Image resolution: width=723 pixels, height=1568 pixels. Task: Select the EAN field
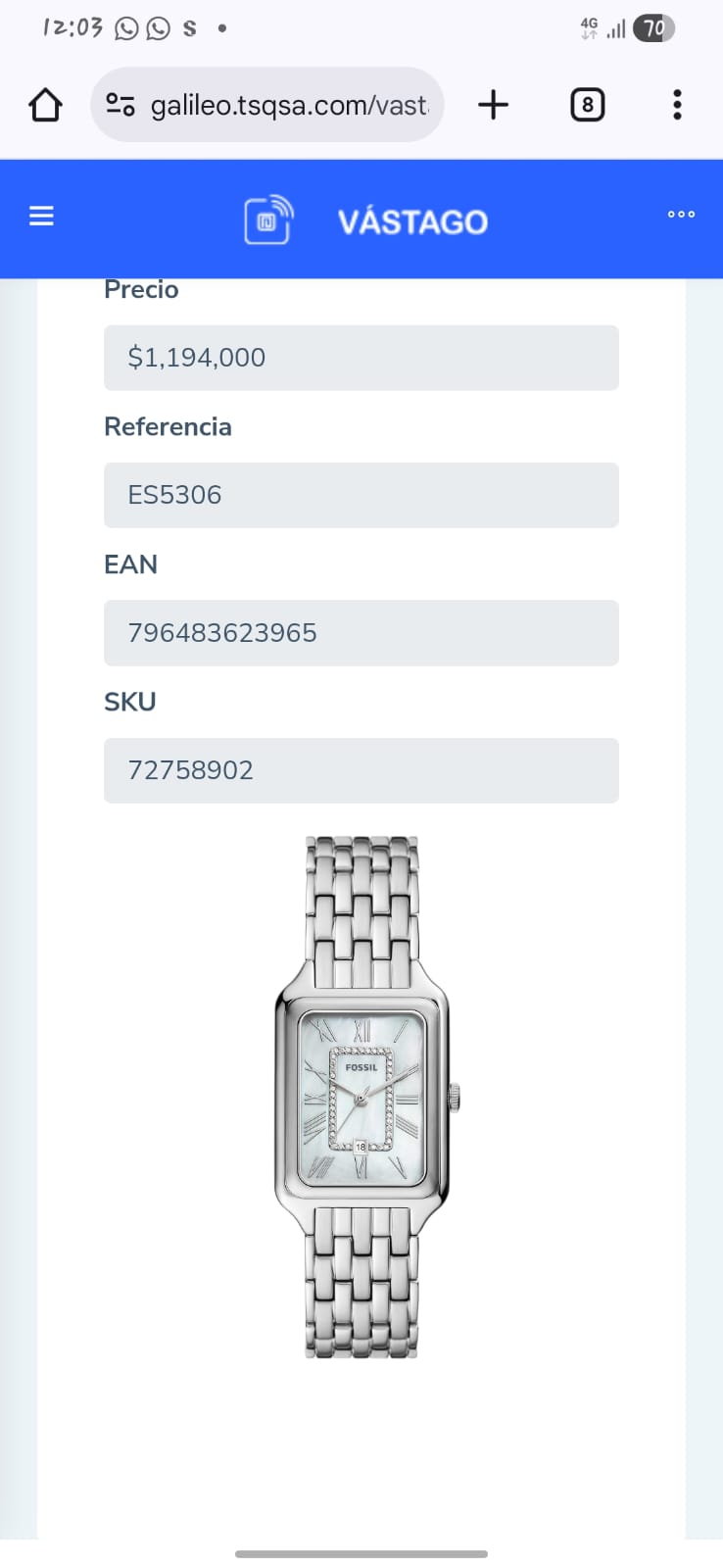pyautogui.click(x=361, y=633)
